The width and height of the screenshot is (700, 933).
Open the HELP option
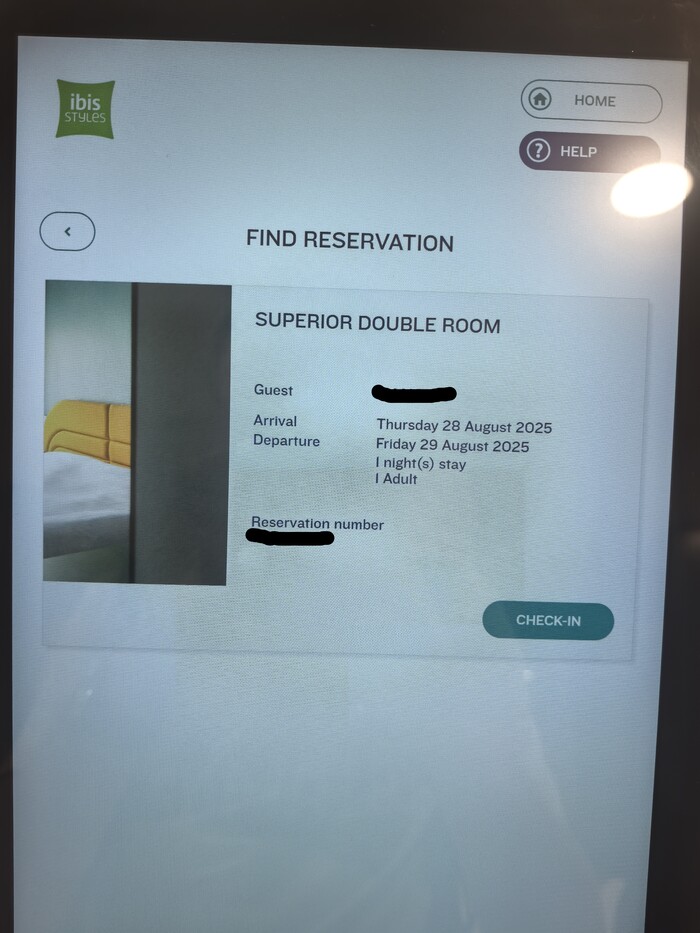pos(580,152)
